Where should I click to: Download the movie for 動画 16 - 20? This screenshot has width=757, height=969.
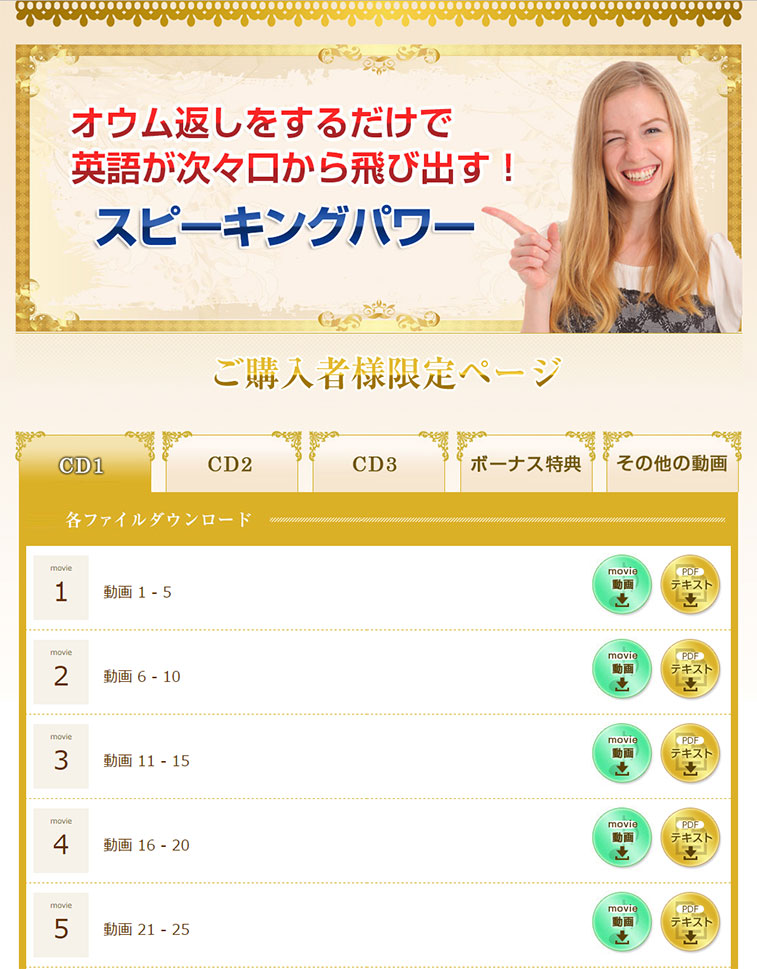point(622,838)
